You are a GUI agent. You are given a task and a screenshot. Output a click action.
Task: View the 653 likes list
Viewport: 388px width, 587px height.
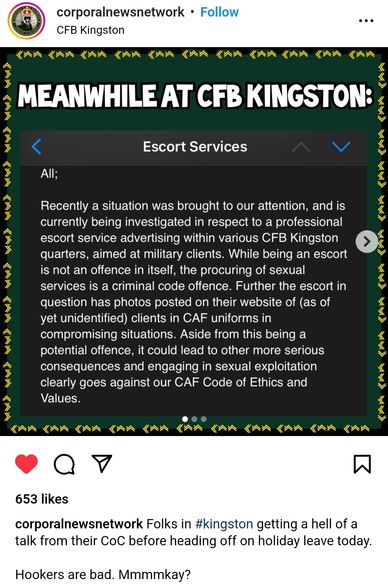(x=42, y=499)
